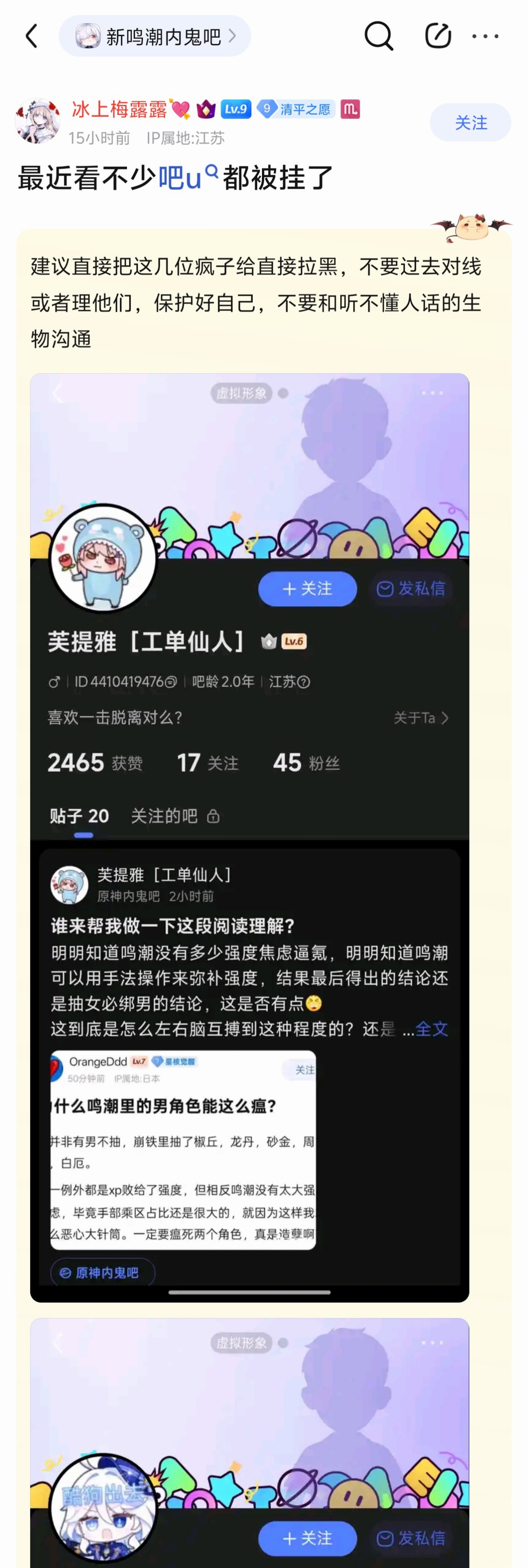Tap the share icon in the top bar
The width and height of the screenshot is (528, 1568).
438,36
